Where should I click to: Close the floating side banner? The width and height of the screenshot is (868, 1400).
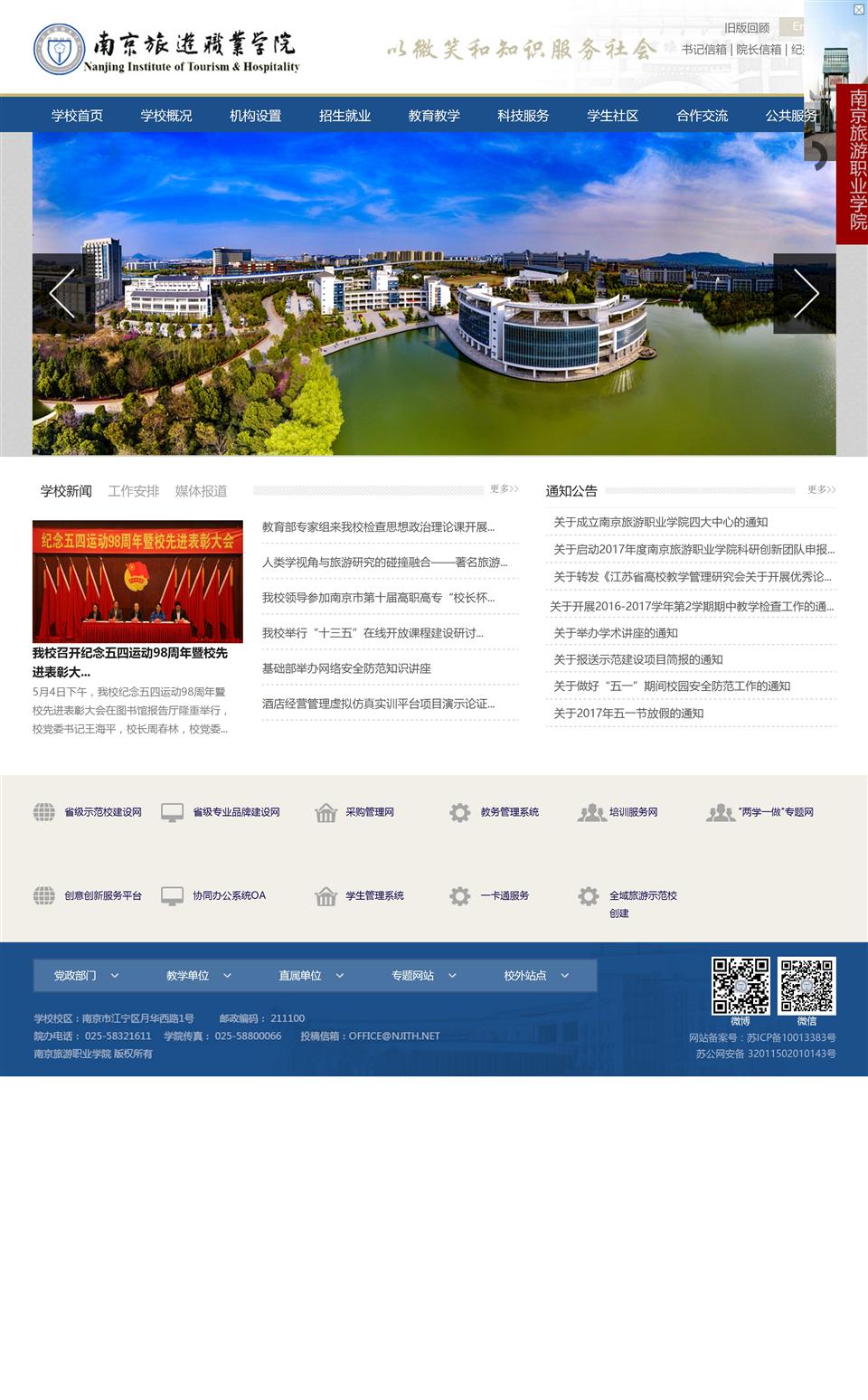pyautogui.click(x=859, y=9)
